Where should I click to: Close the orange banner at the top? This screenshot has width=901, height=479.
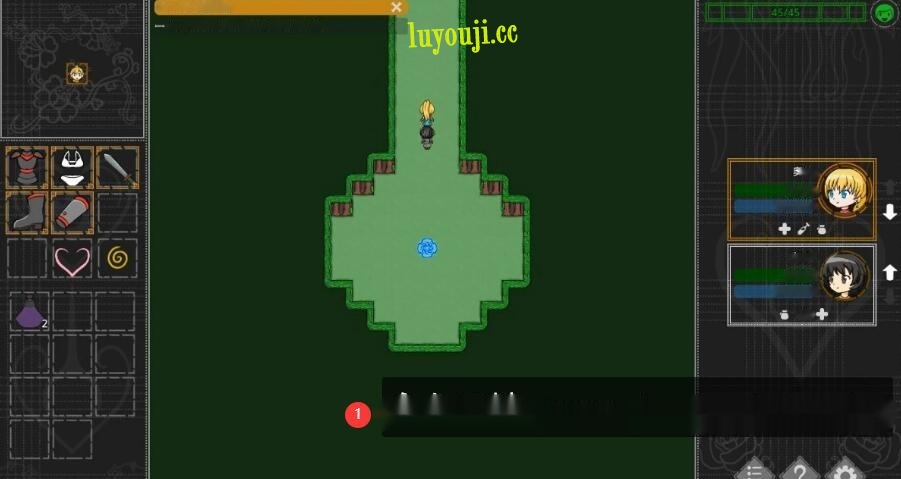point(397,7)
